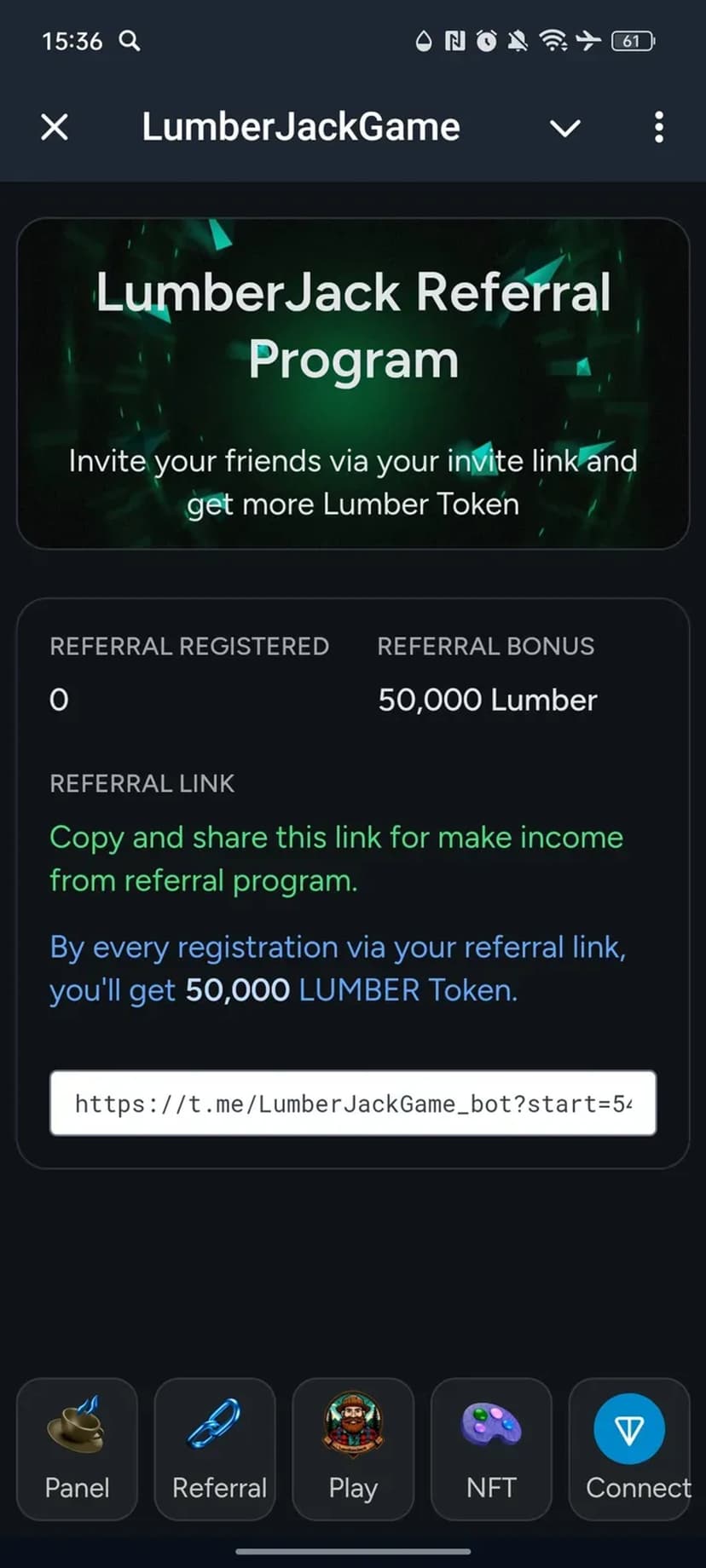Collapse the mini app with the chevron
The width and height of the screenshot is (706, 1568).
pyautogui.click(x=564, y=128)
